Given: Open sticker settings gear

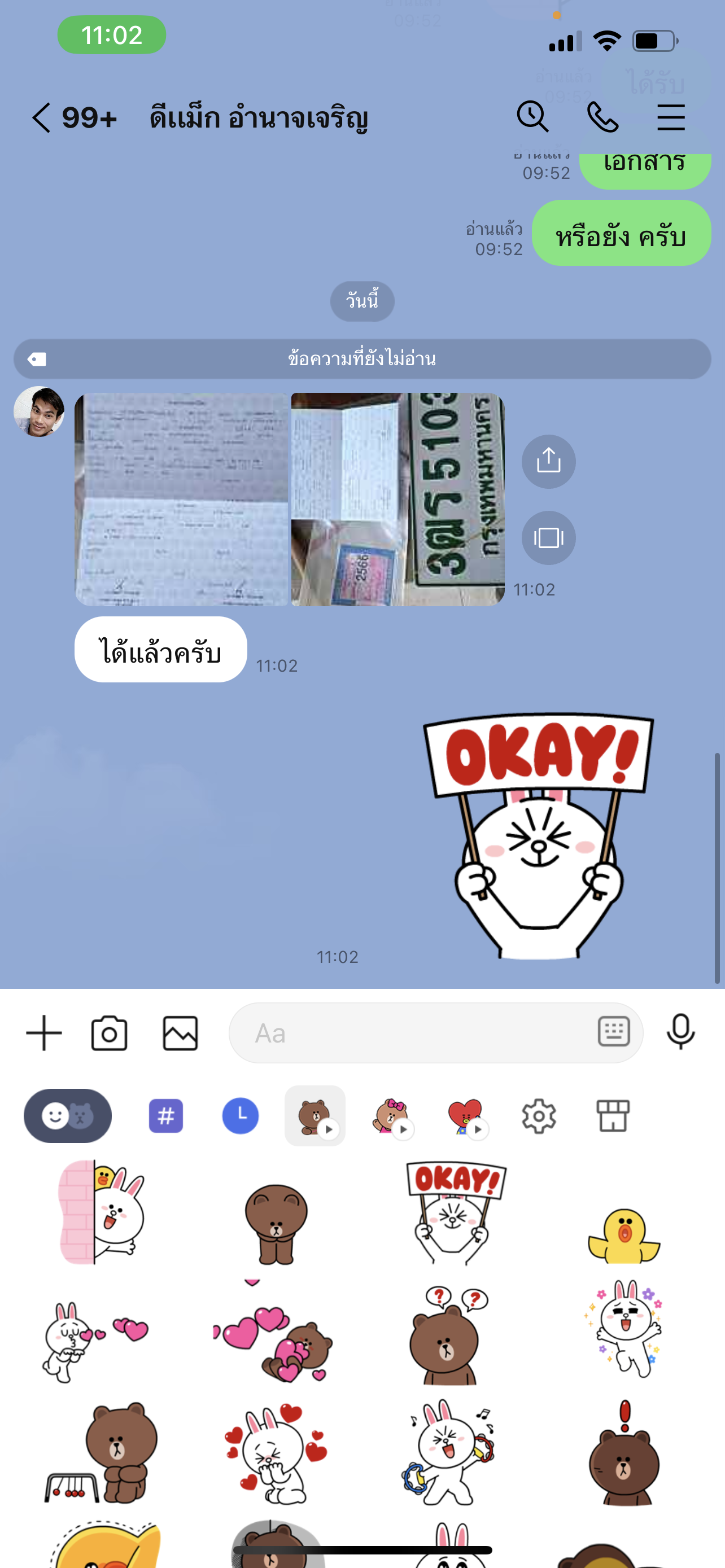Looking at the screenshot, I should 539,1116.
